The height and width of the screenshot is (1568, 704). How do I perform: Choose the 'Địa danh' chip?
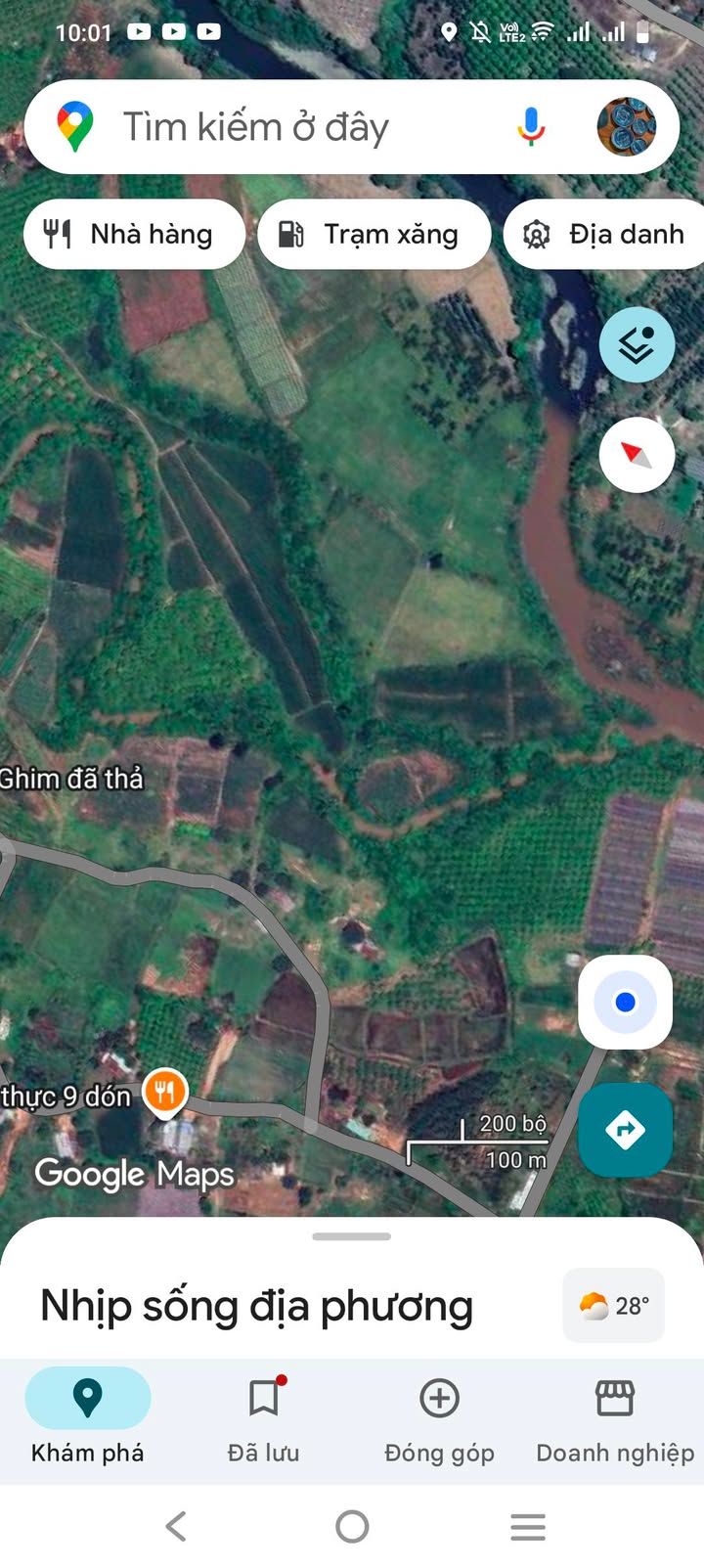606,235
